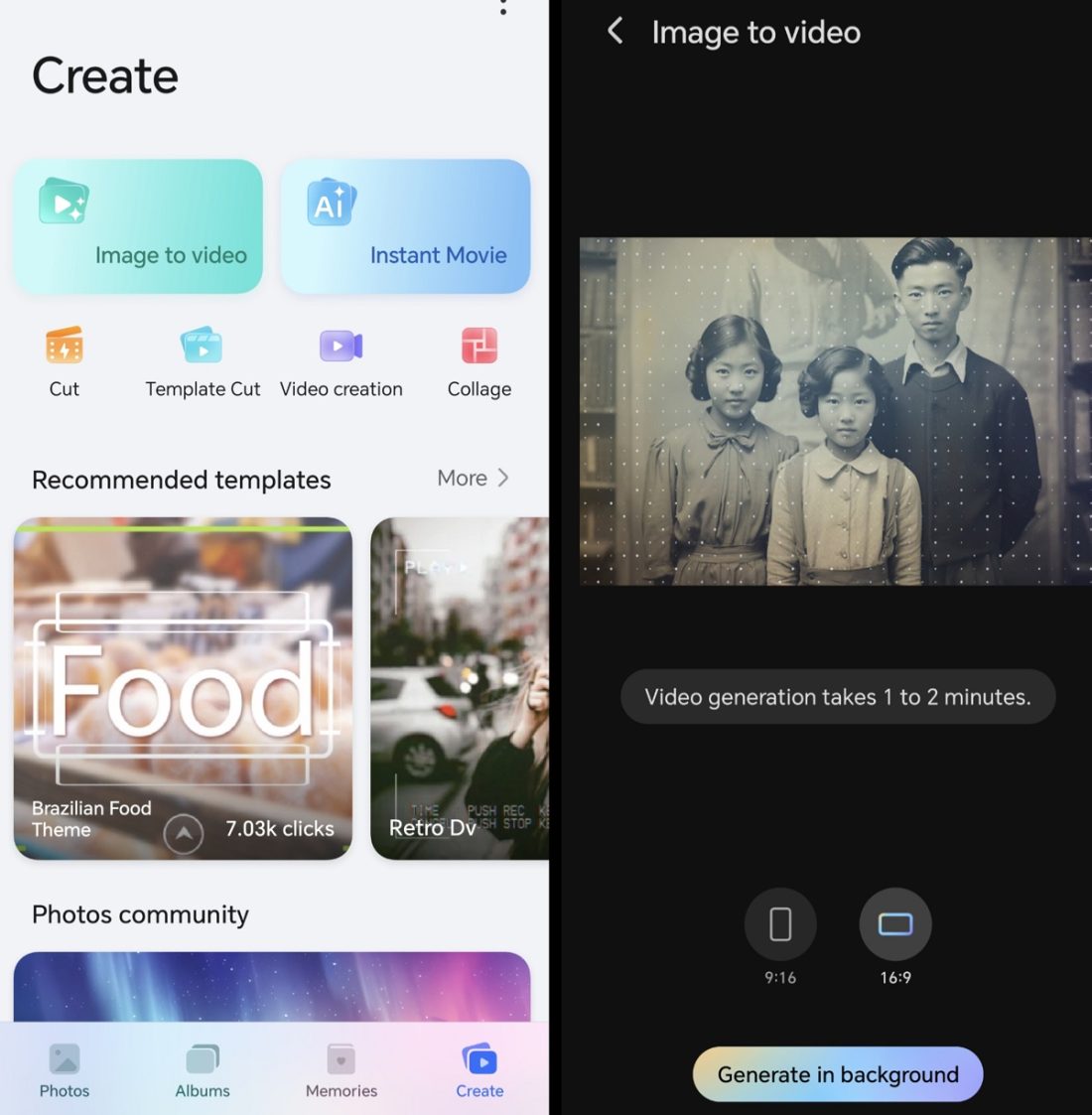Viewport: 1092px width, 1115px height.
Task: Go back from Image to video
Action: pyautogui.click(x=615, y=32)
